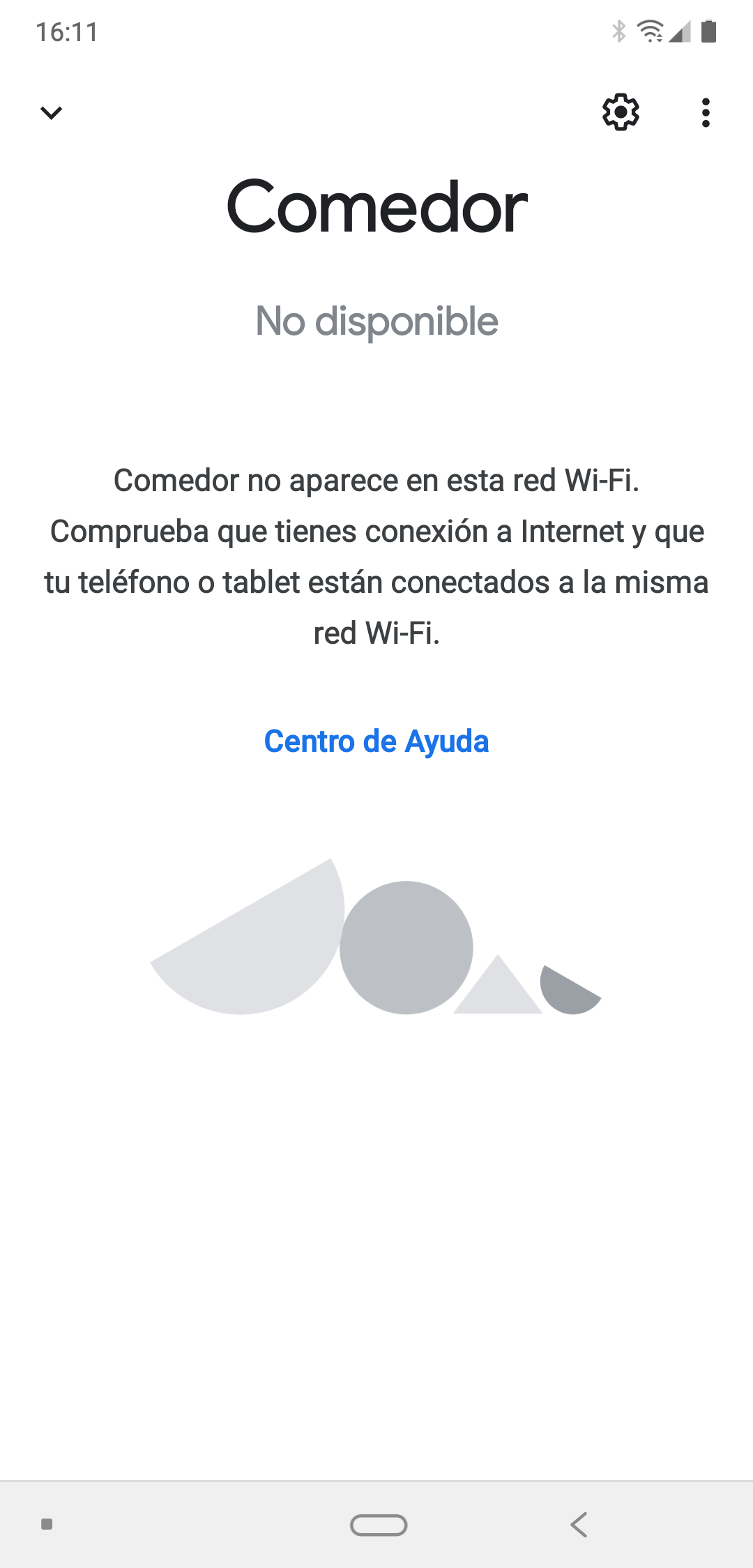The image size is (753, 1568).
Task: Tap the Wi-Fi signal icon in status bar
Action: 650,31
